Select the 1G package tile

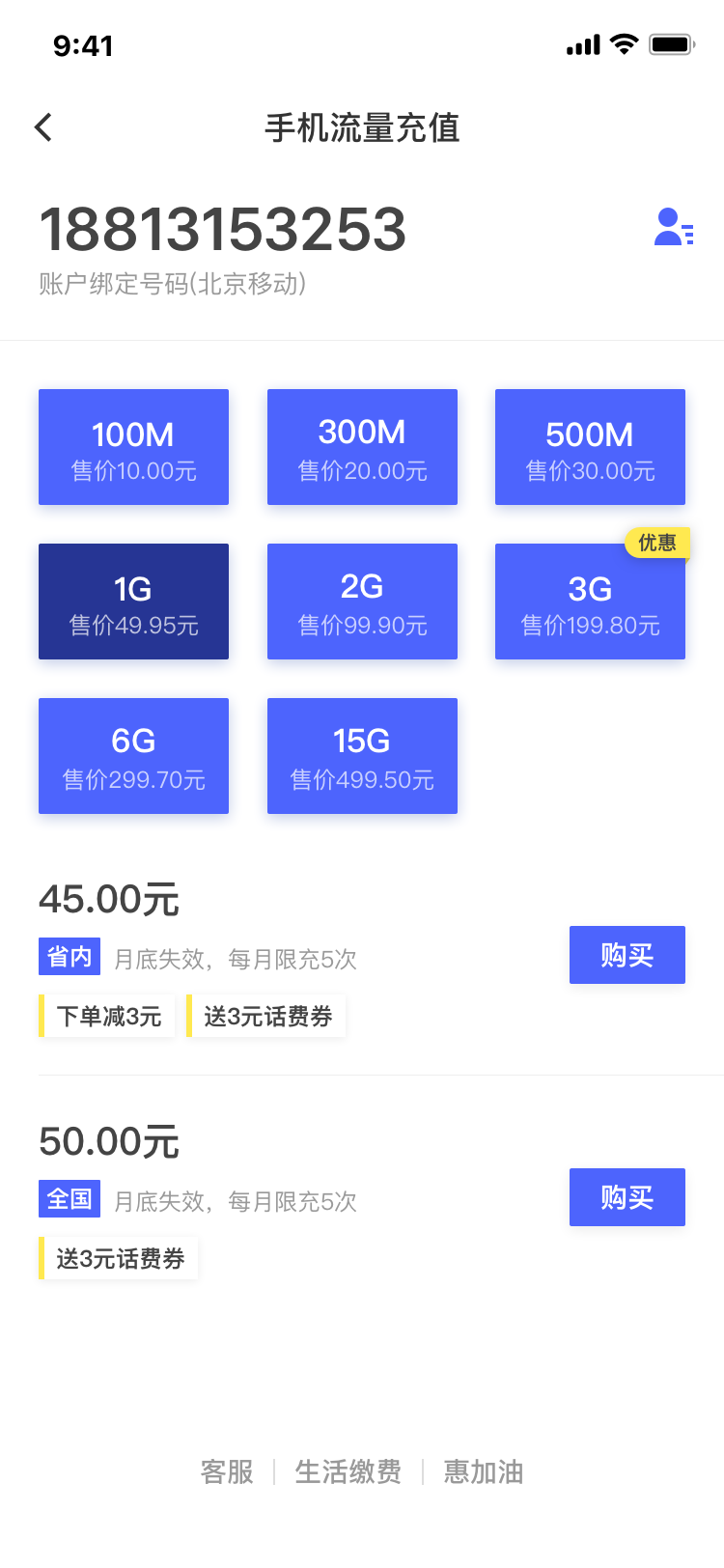pos(133,602)
